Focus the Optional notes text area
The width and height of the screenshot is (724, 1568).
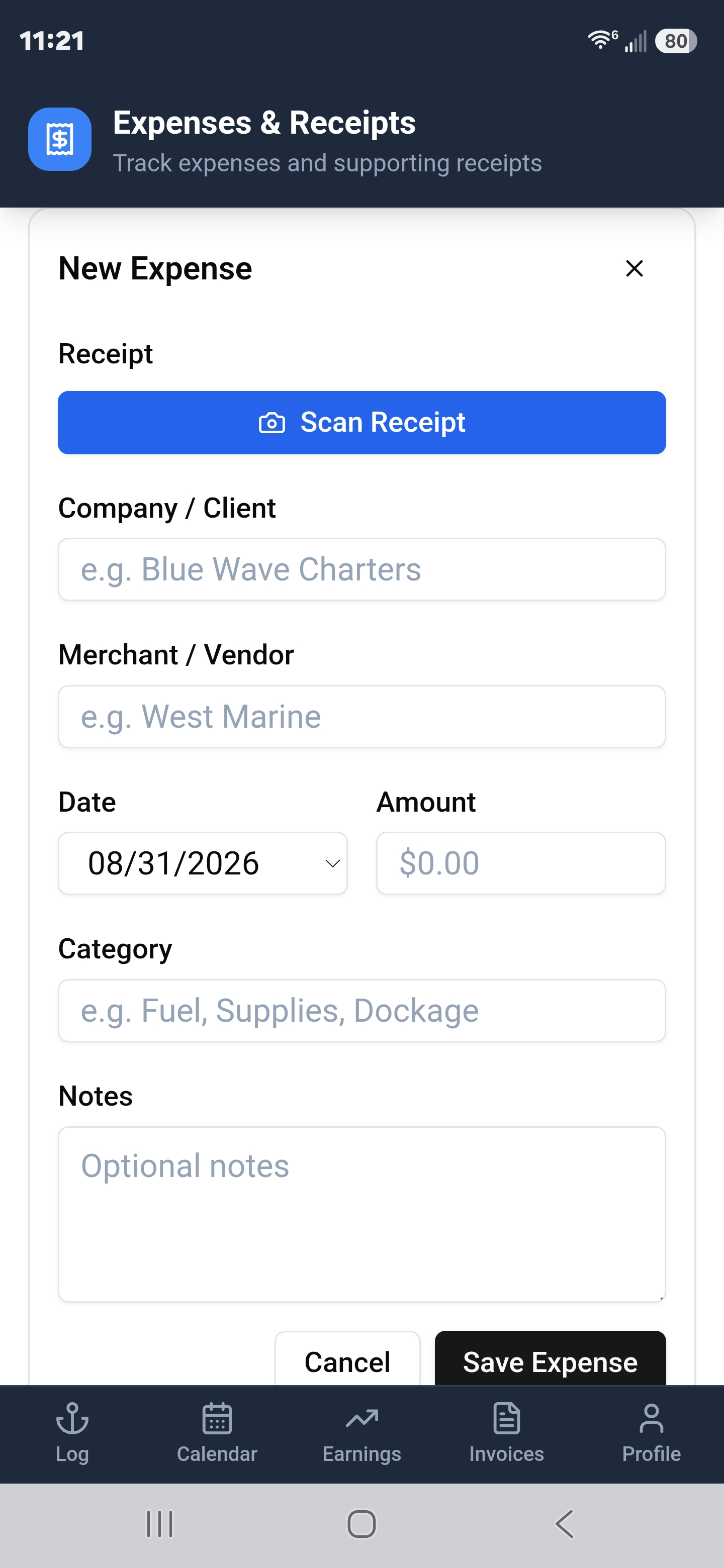click(361, 1214)
